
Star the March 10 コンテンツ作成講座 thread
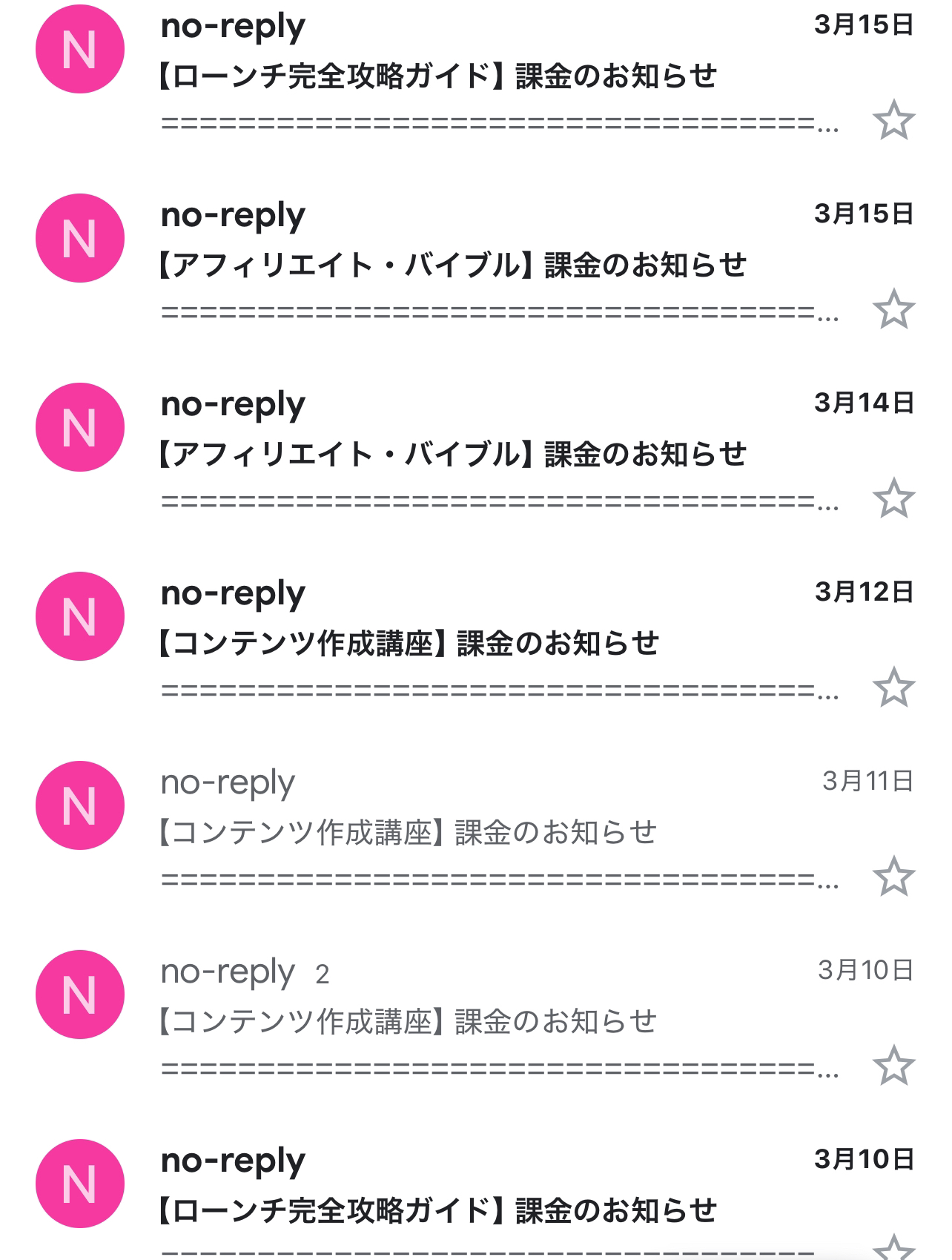(x=893, y=1066)
